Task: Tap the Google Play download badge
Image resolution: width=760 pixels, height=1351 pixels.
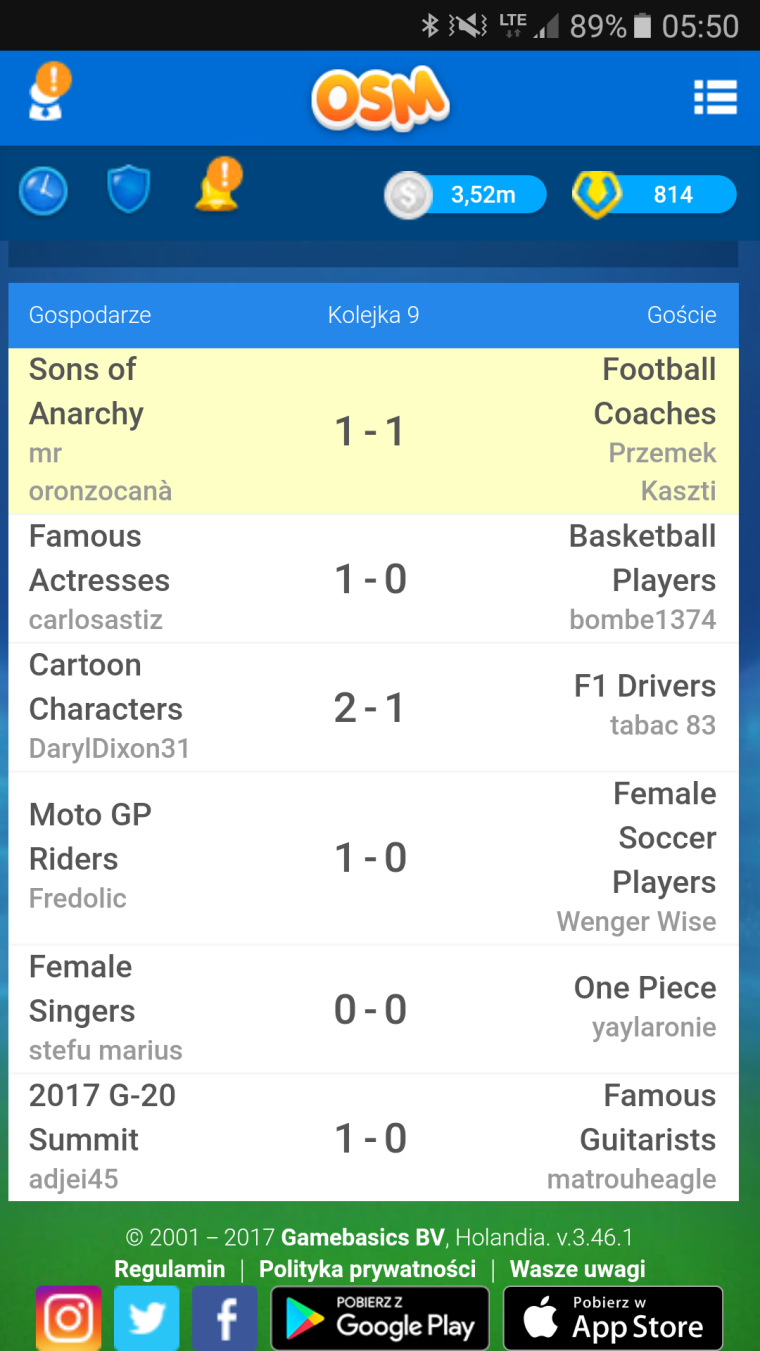Action: [380, 1319]
